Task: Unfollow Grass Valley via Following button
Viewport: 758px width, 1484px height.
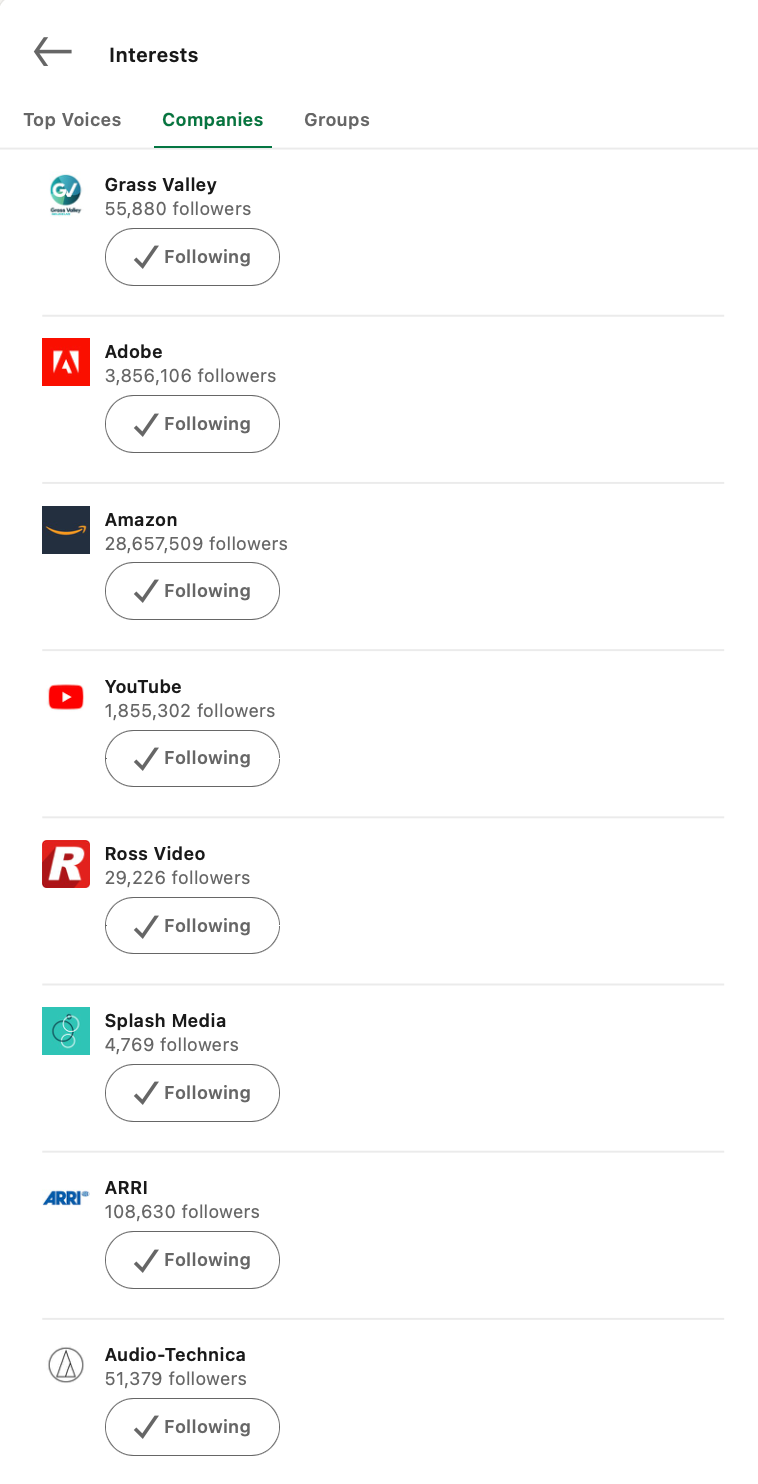Action: point(192,257)
